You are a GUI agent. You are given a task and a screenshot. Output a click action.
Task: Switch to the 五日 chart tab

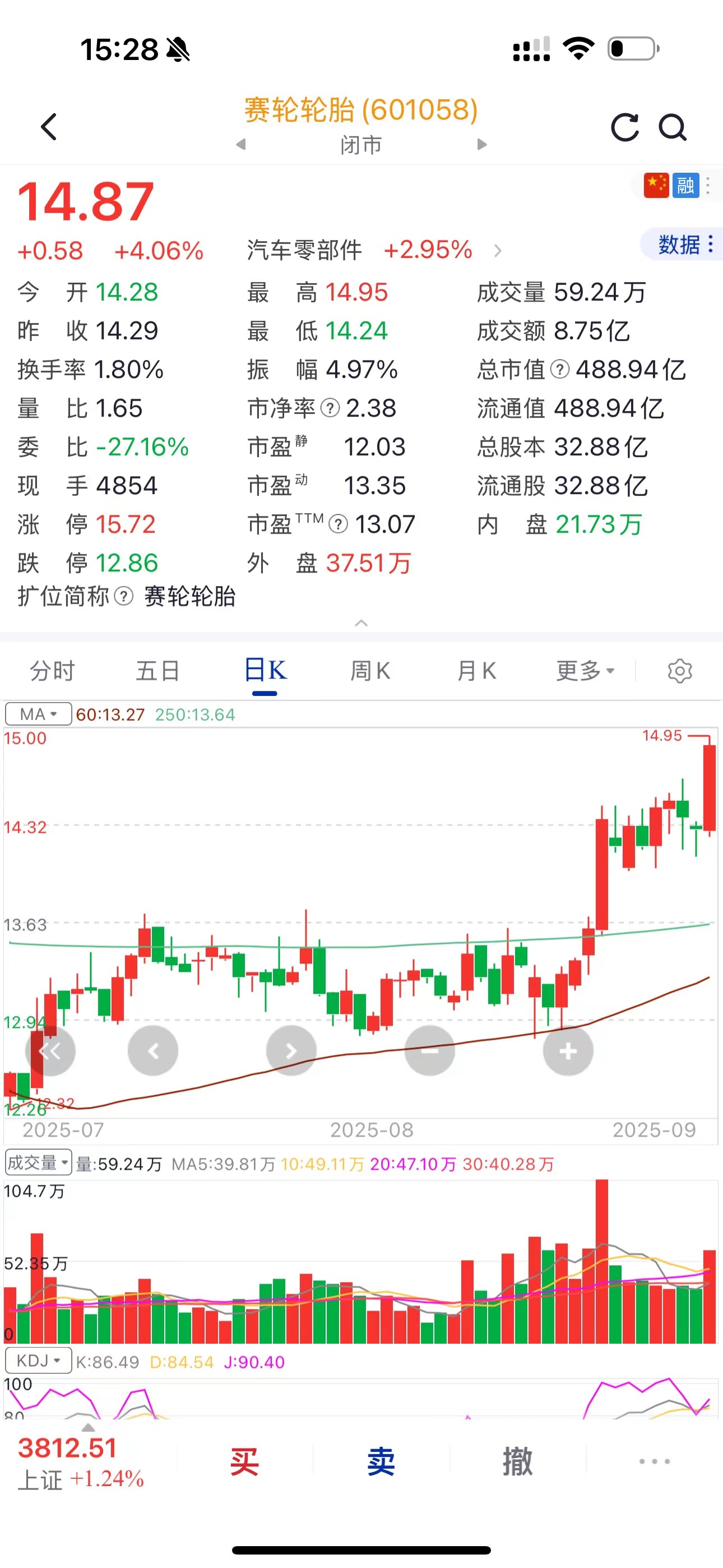[x=157, y=671]
